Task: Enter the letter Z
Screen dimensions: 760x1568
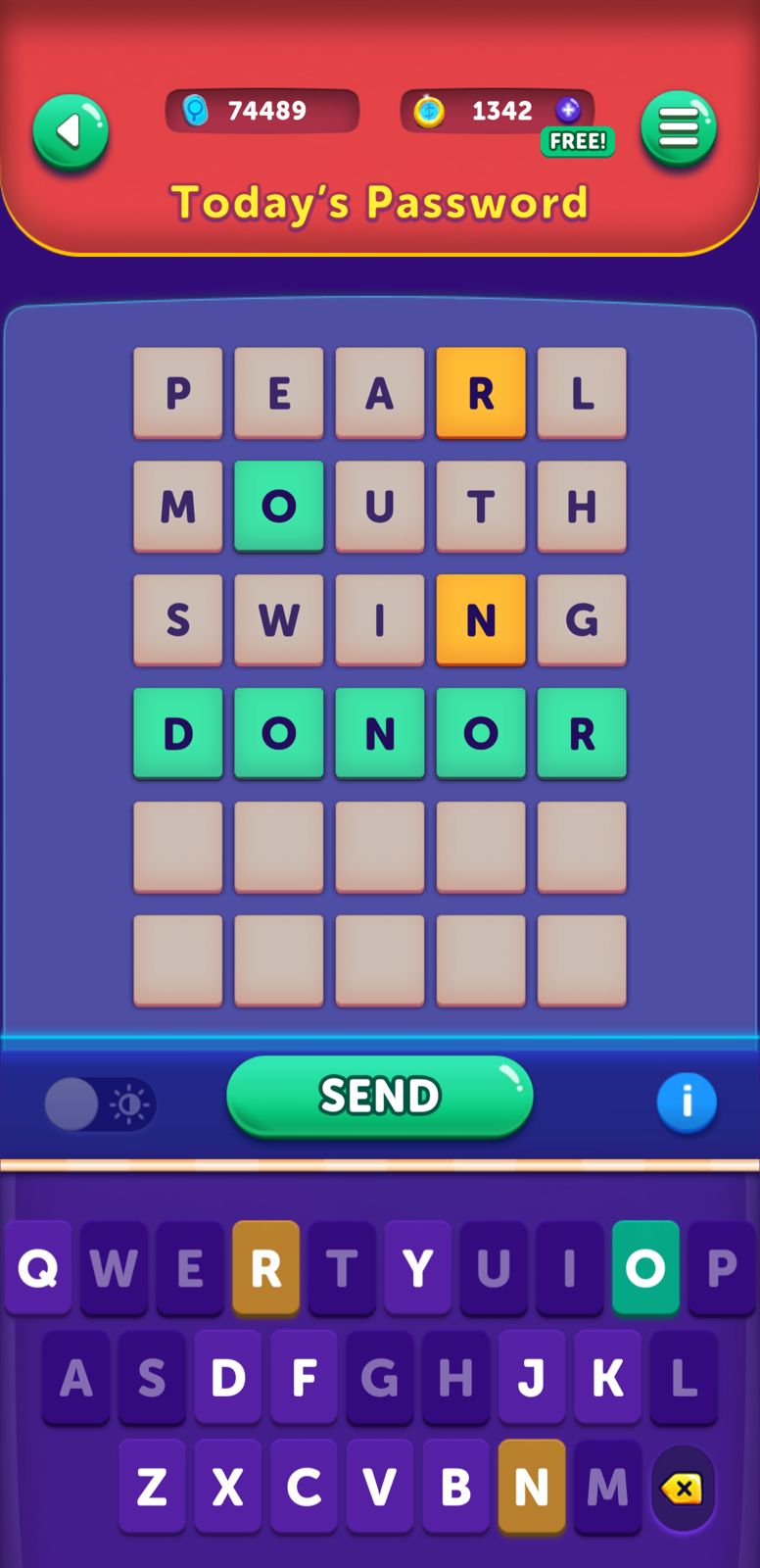Action: (152, 1488)
